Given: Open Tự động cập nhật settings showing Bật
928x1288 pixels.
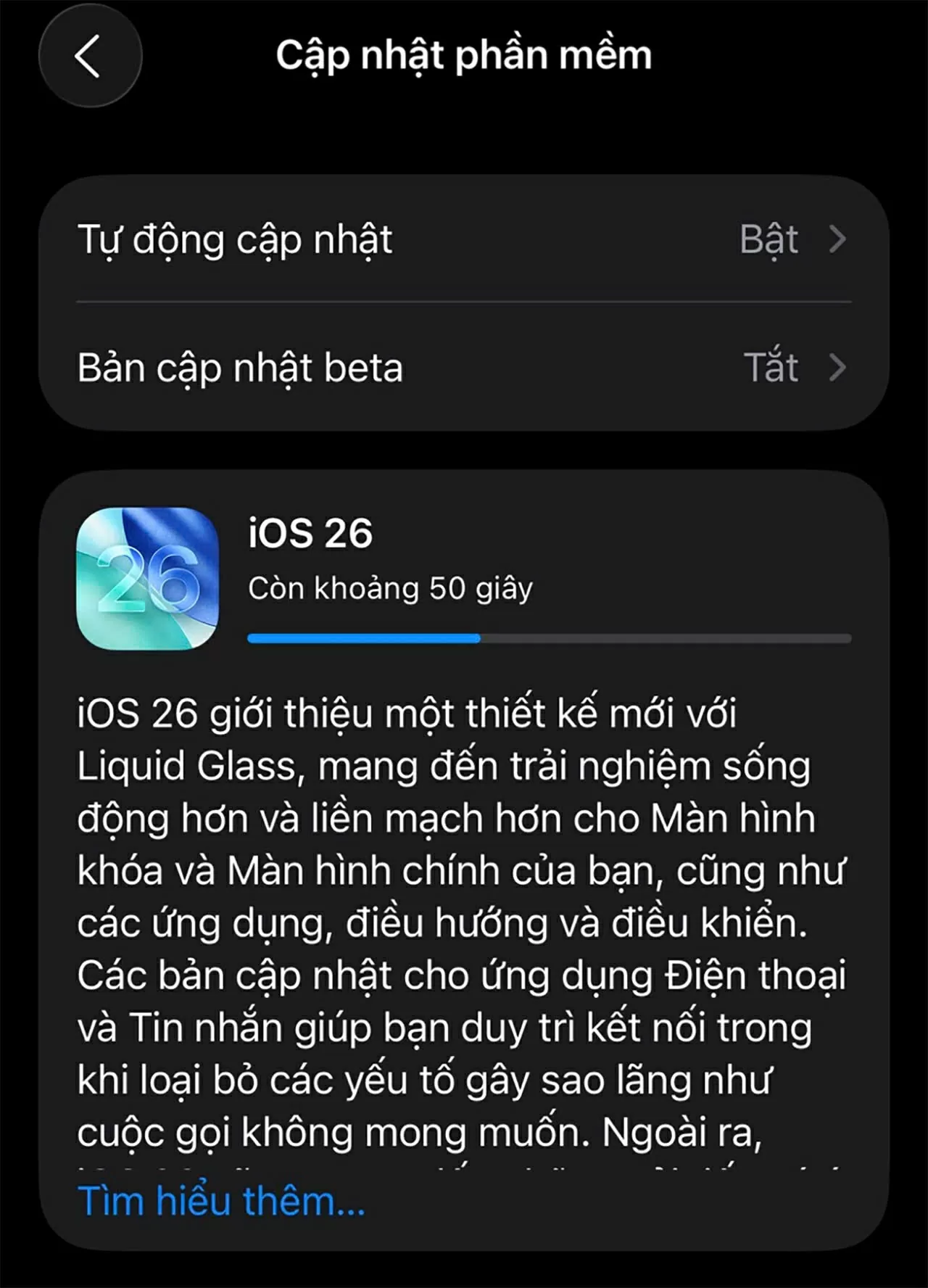Looking at the screenshot, I should tap(464, 239).
